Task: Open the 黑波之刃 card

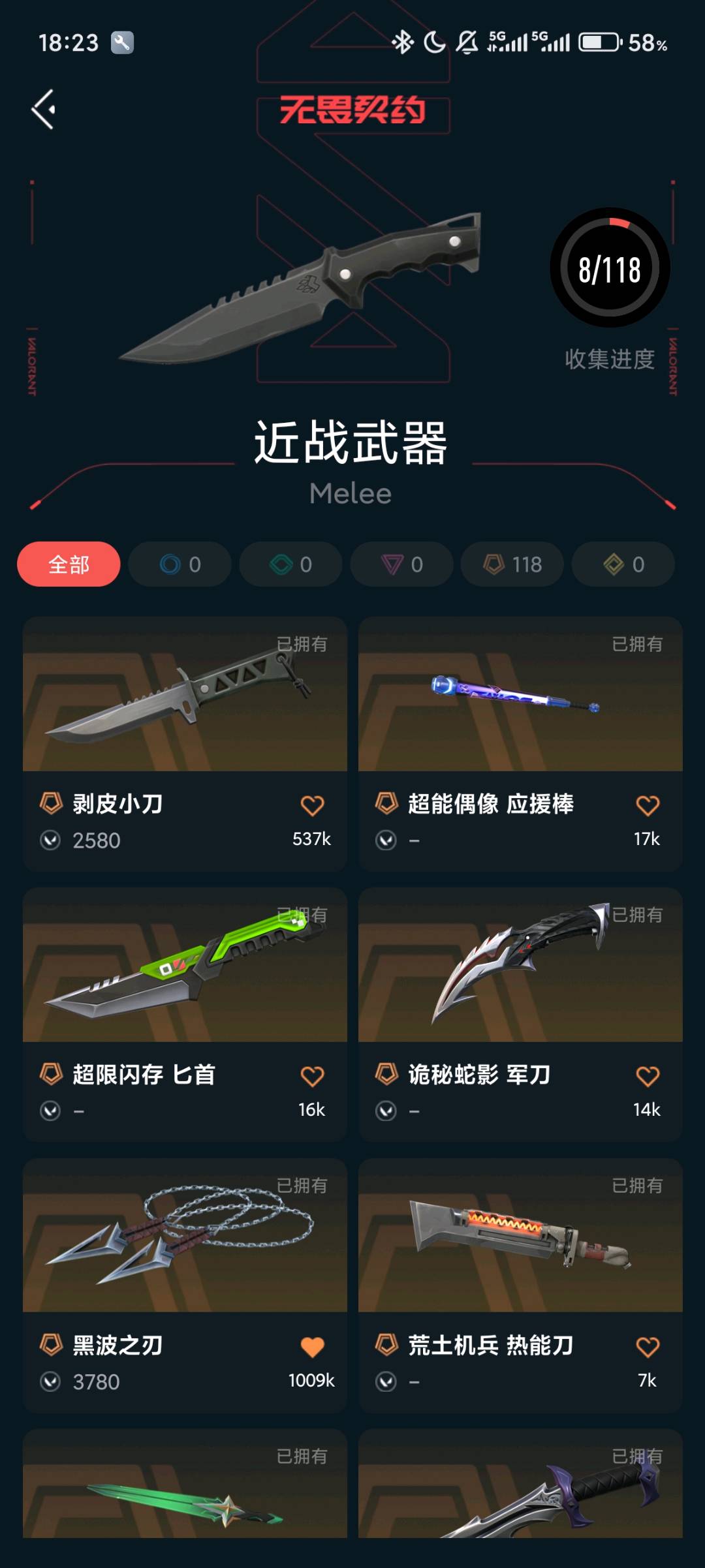Action: click(x=185, y=1237)
